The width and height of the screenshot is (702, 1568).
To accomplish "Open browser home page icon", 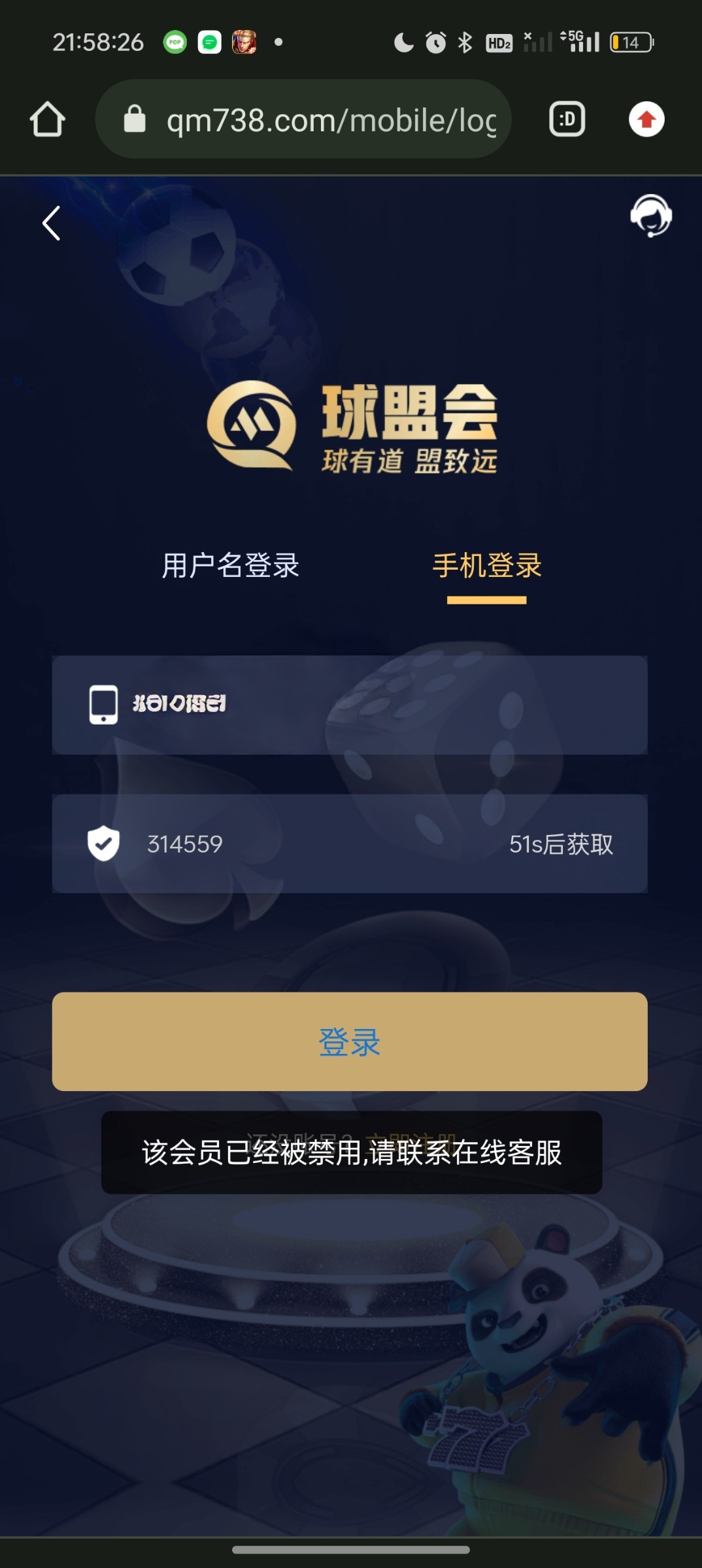I will [47, 120].
